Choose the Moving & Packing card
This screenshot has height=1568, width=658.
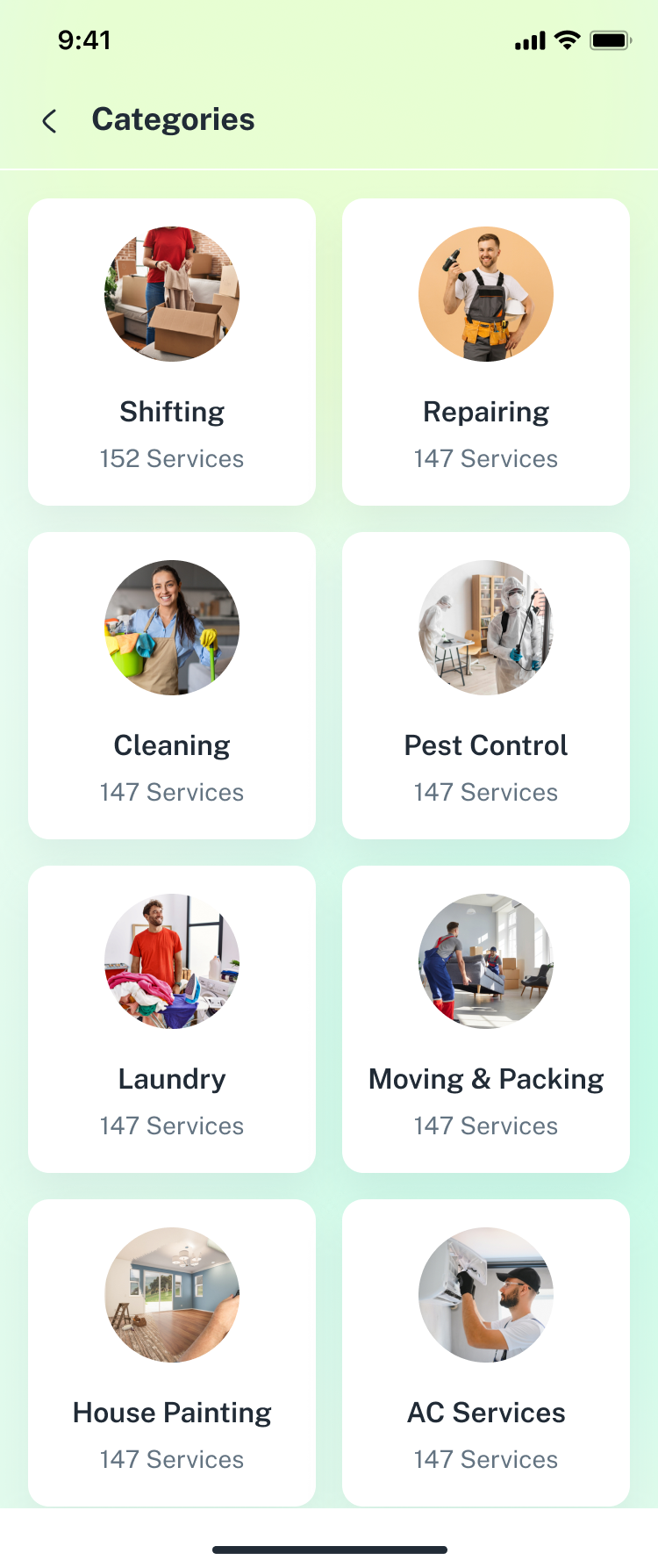pyautogui.click(x=486, y=1018)
